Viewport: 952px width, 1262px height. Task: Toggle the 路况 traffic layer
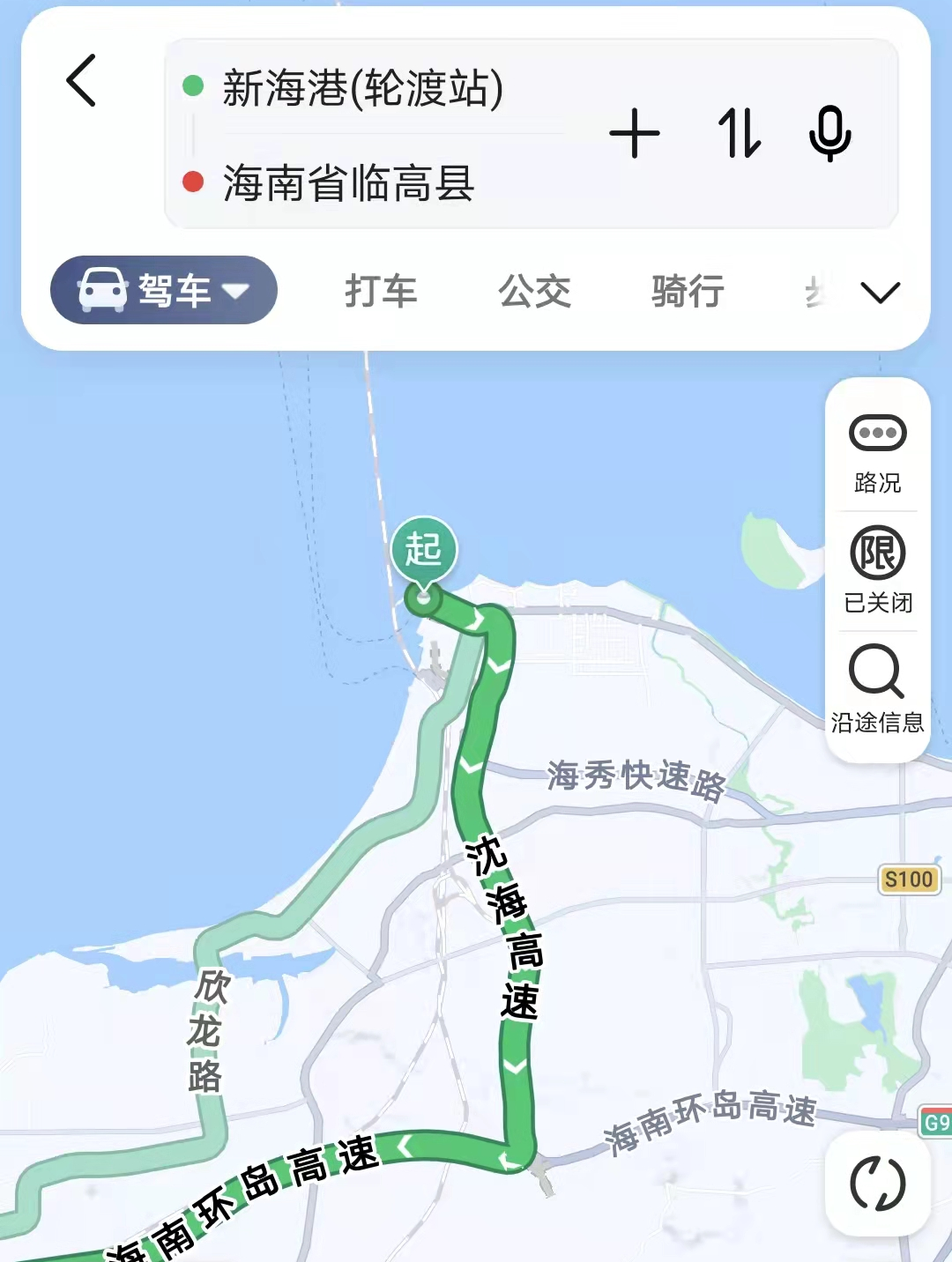877,452
